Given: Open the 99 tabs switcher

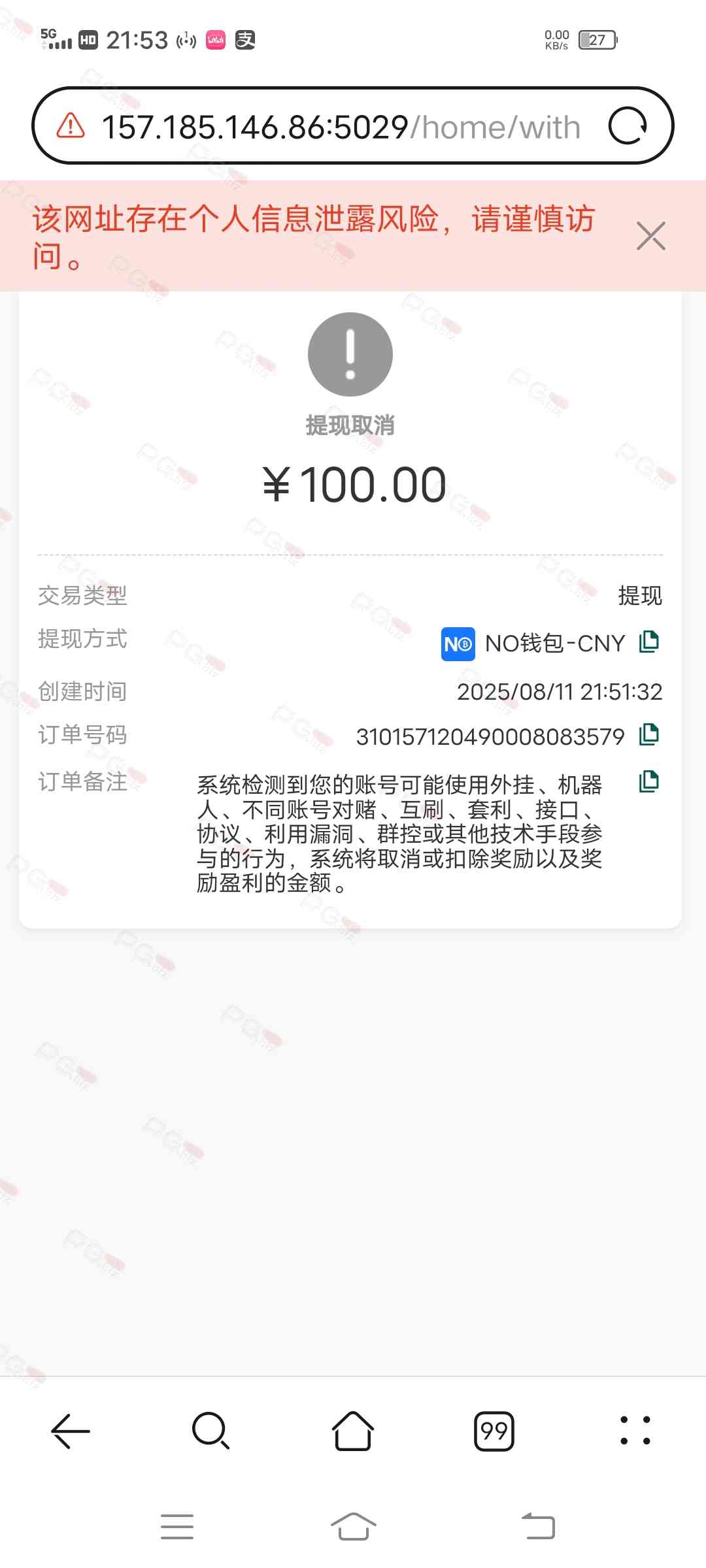Looking at the screenshot, I should (x=494, y=1431).
